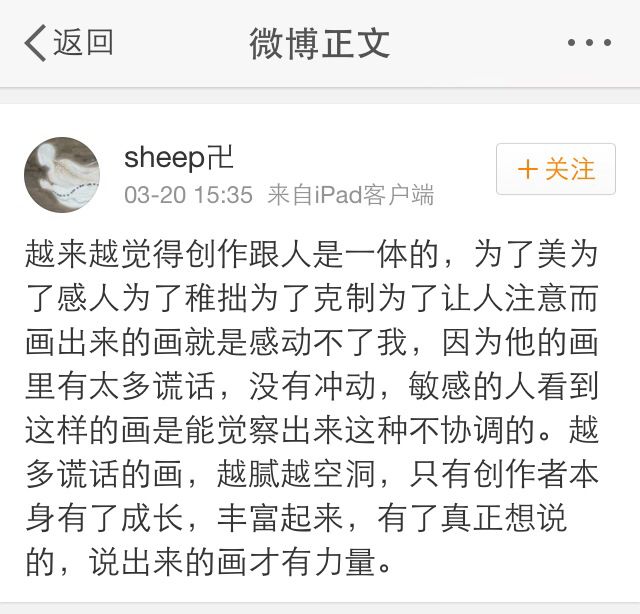Open the three-dot overflow menu
The height and width of the screenshot is (614, 640).
(589, 43)
